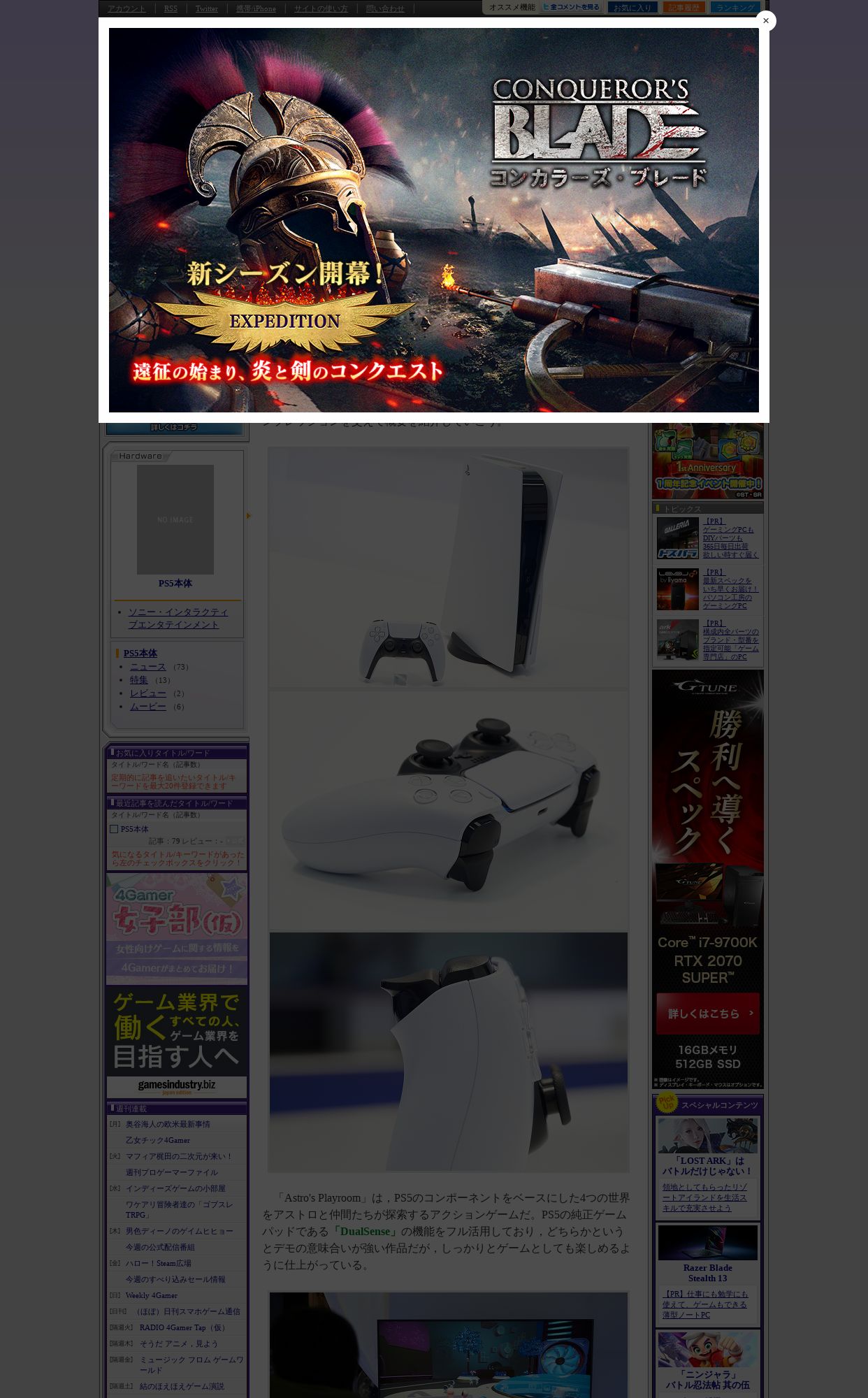Close the Conqueror's Blade ad overlay
868x1398 pixels.
[x=765, y=21]
